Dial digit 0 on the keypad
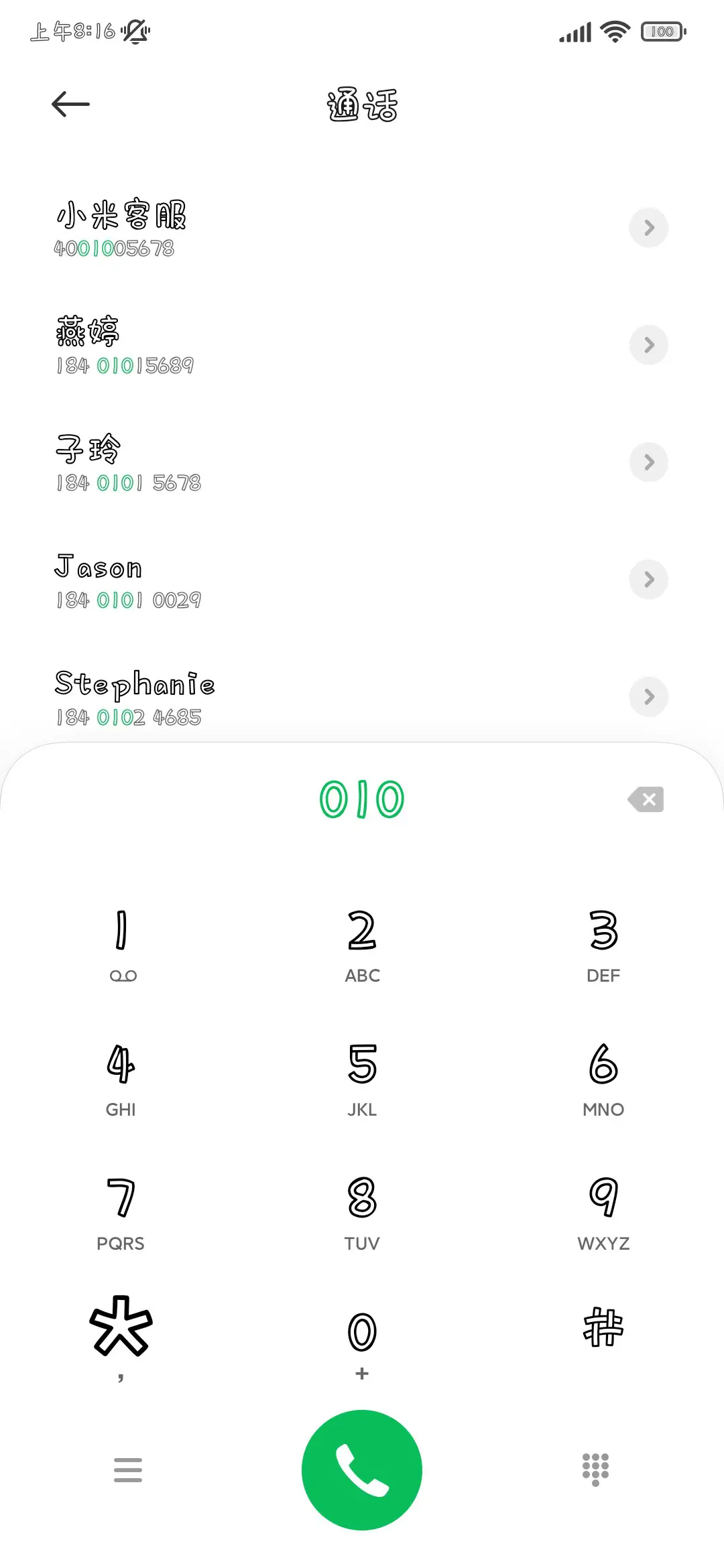724x1568 pixels. (362, 1342)
